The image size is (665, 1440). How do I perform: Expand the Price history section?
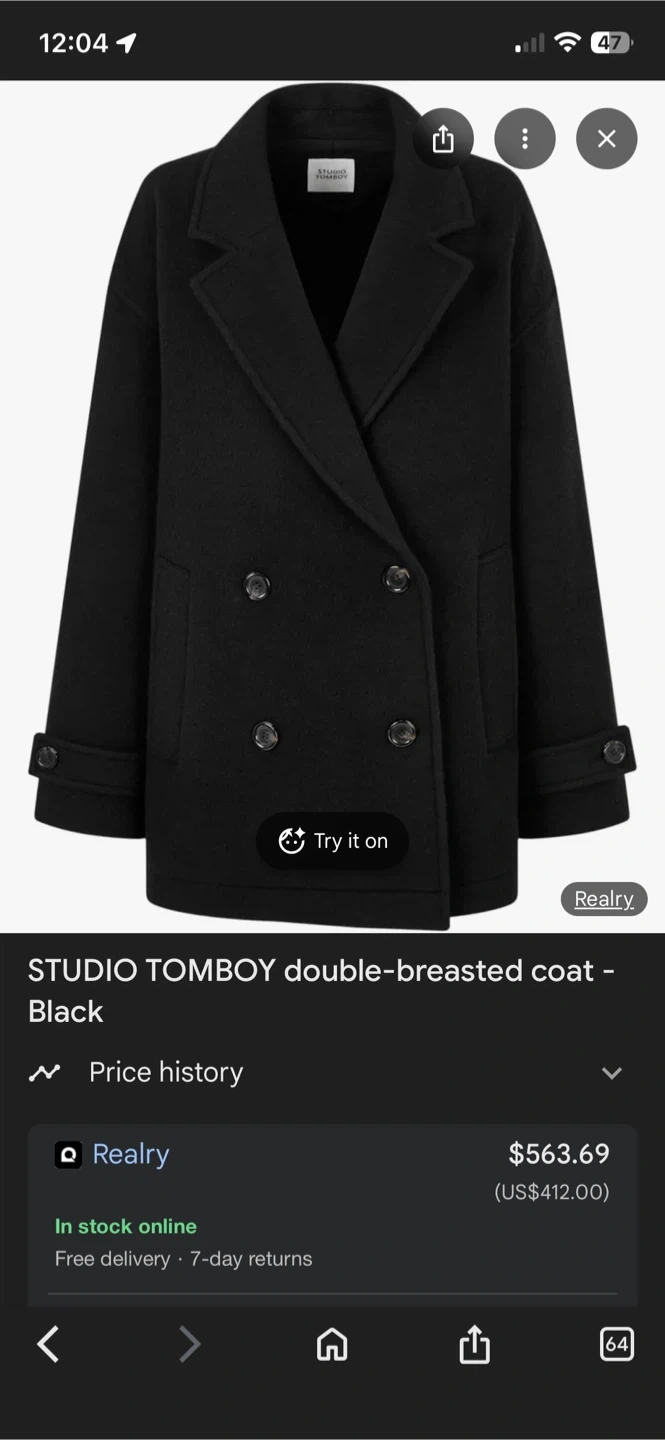pos(611,1073)
